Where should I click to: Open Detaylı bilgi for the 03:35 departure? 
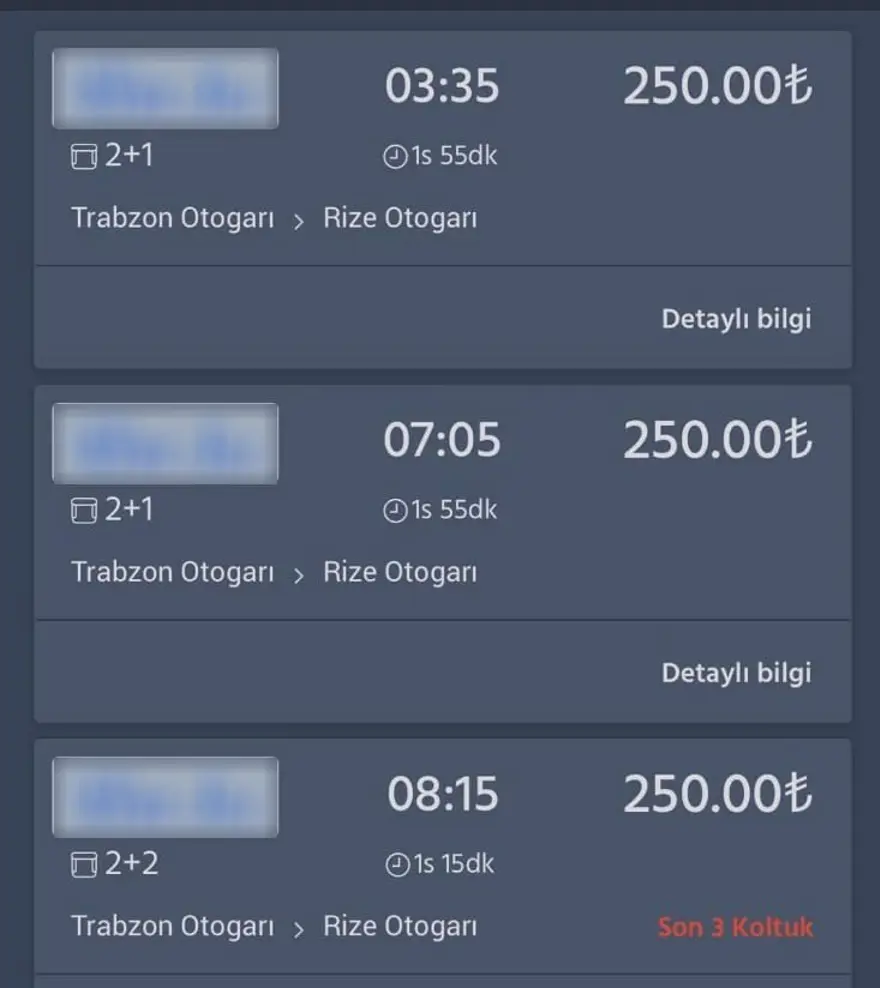point(736,319)
